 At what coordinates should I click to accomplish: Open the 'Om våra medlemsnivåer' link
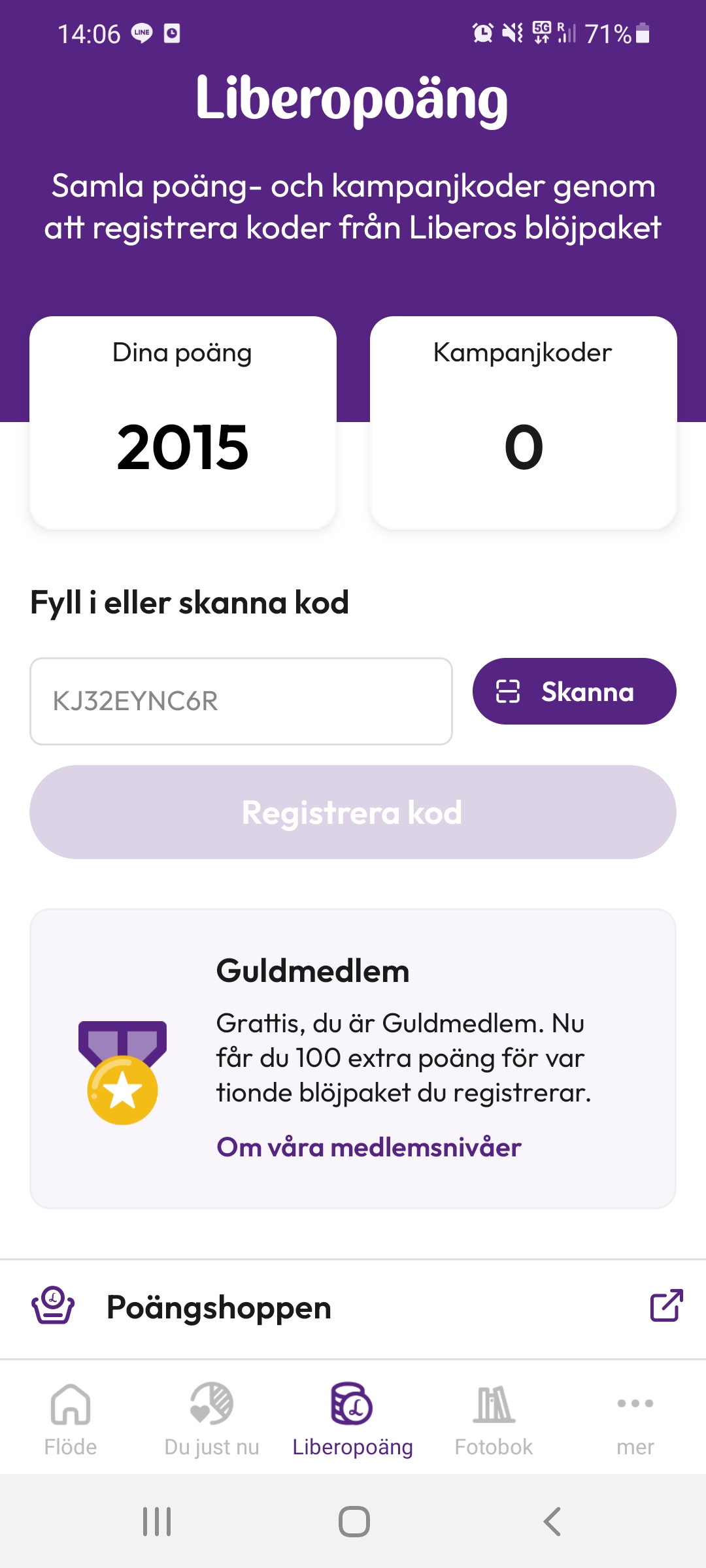point(369,1147)
